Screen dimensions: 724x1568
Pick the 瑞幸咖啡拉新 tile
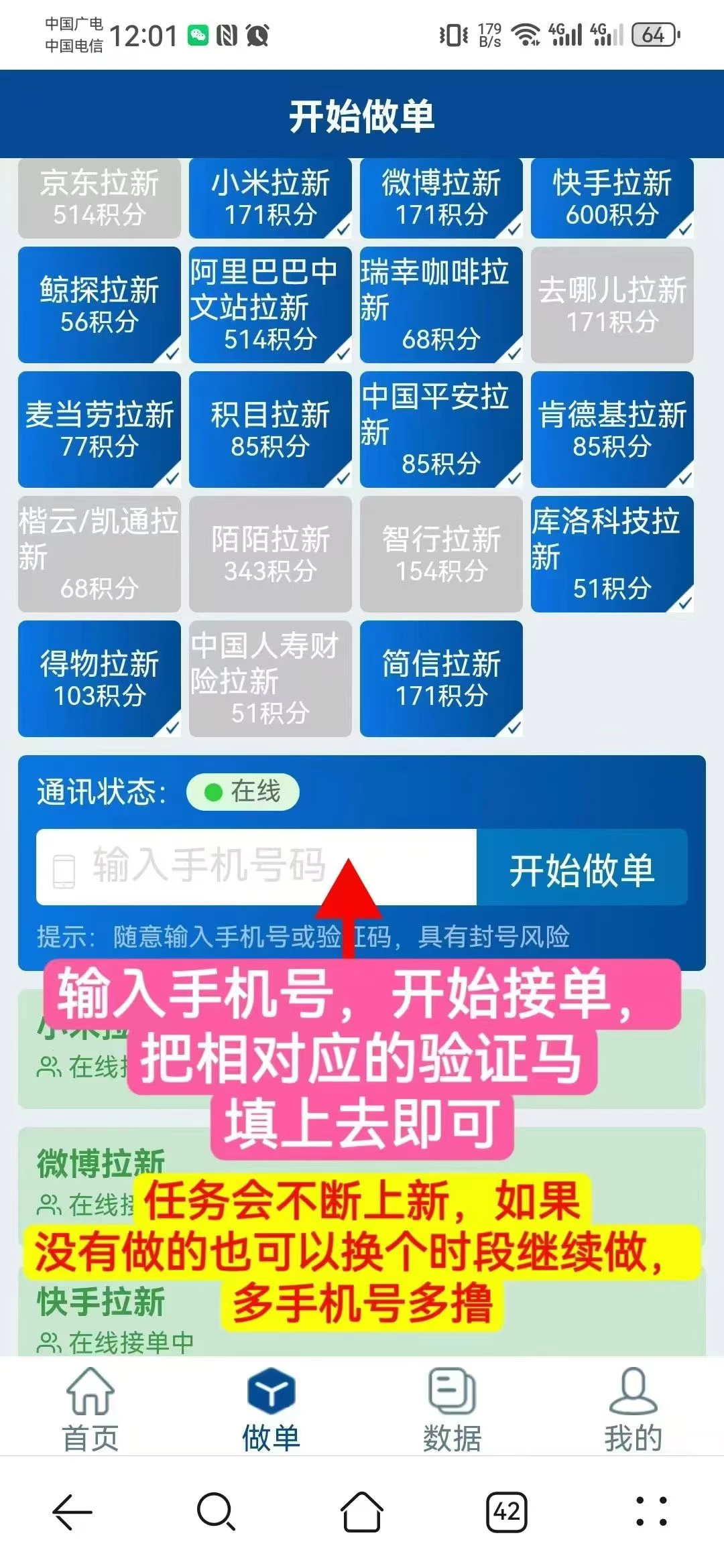(441, 305)
